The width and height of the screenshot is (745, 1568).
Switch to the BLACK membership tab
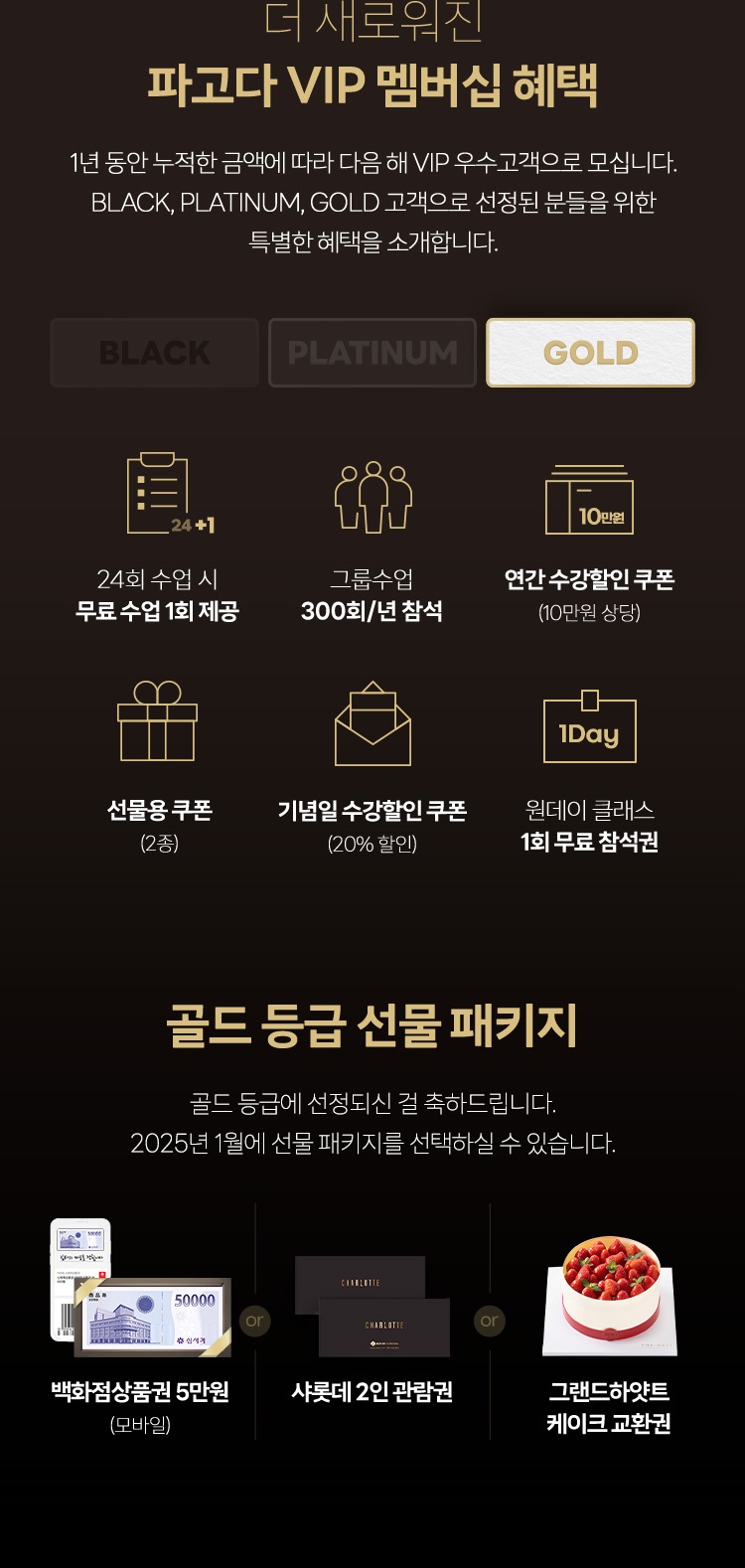point(154,353)
